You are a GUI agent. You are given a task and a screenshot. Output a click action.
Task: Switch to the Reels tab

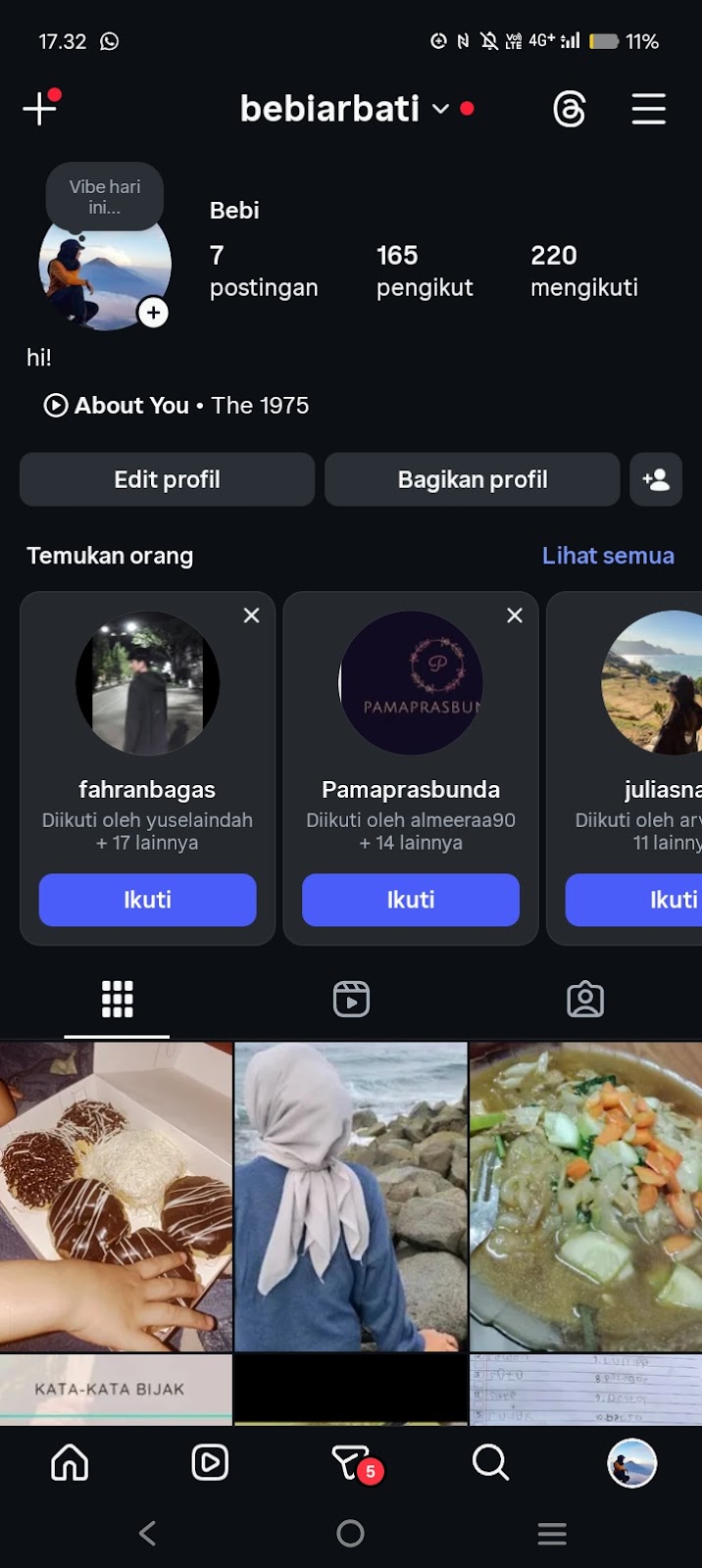(351, 1000)
